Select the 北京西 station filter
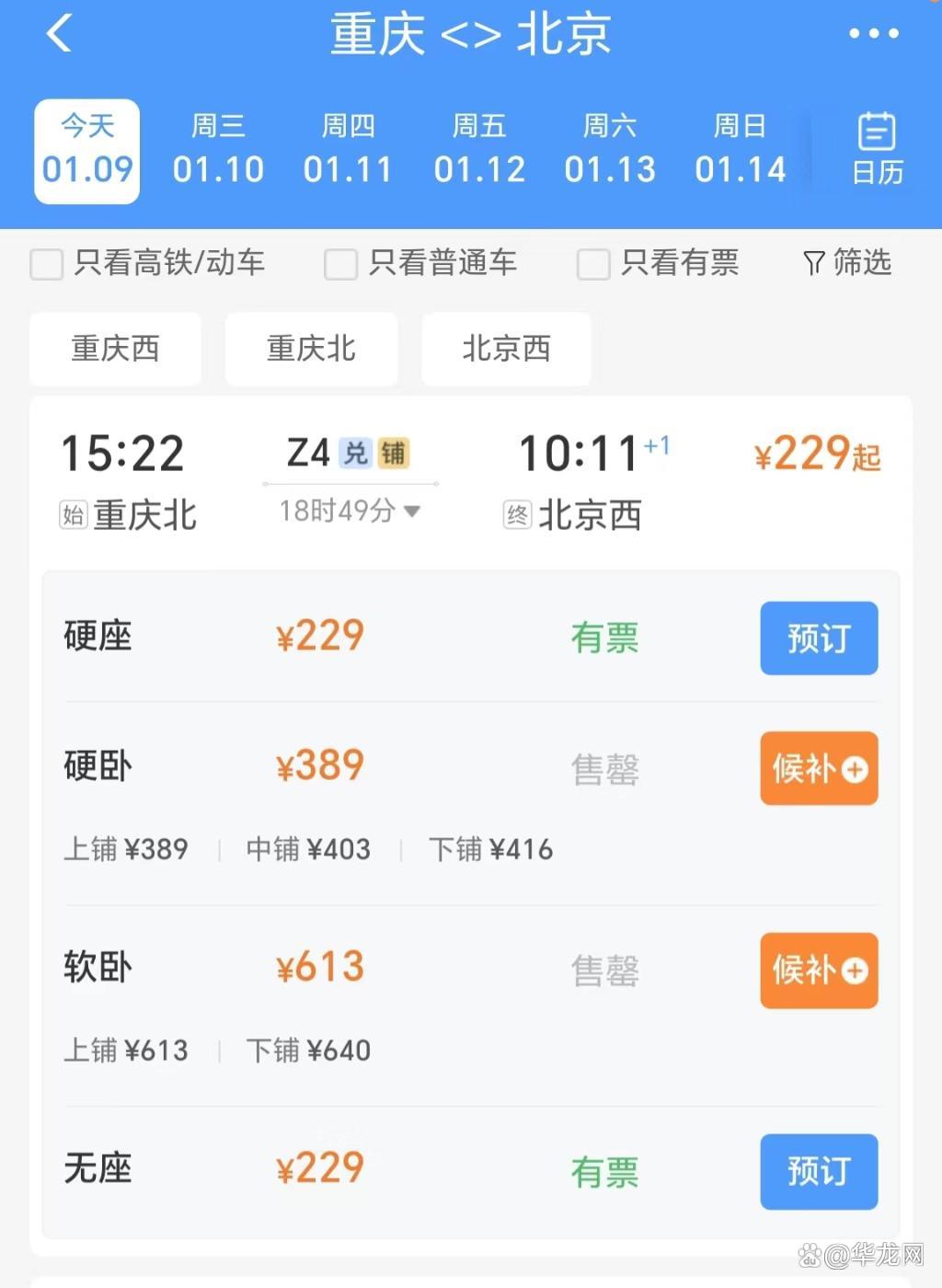This screenshot has width=942, height=1288. click(505, 349)
